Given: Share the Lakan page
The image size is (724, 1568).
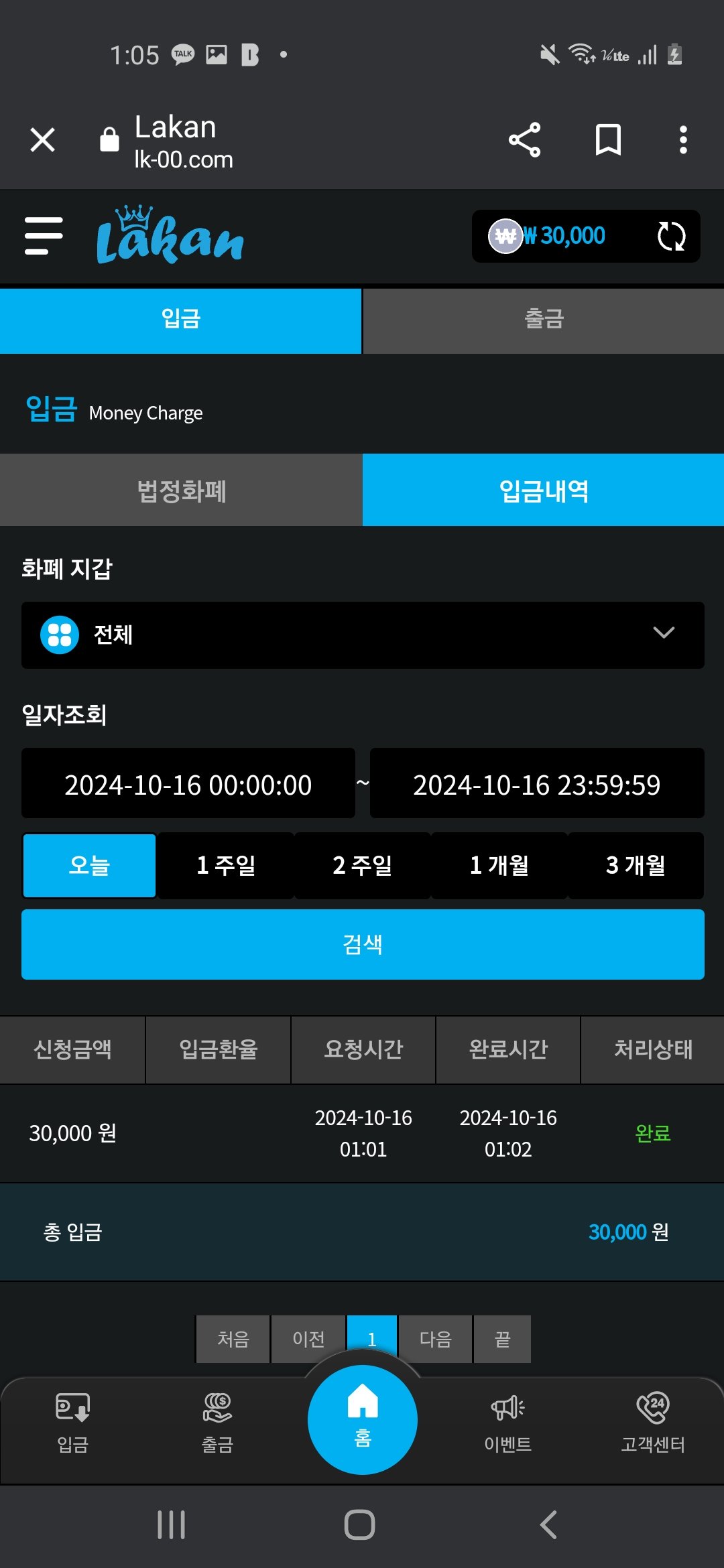Looking at the screenshot, I should click(x=524, y=140).
